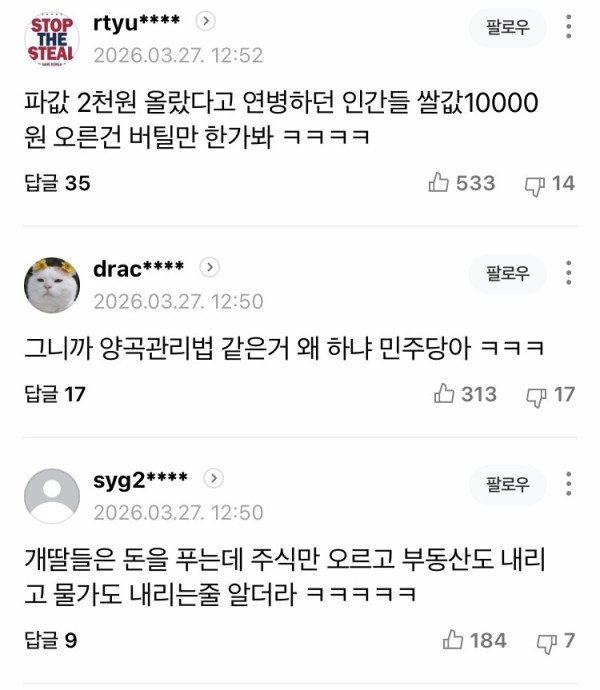
Task: Tap the chevron next to drac****
Action: coord(209,267)
